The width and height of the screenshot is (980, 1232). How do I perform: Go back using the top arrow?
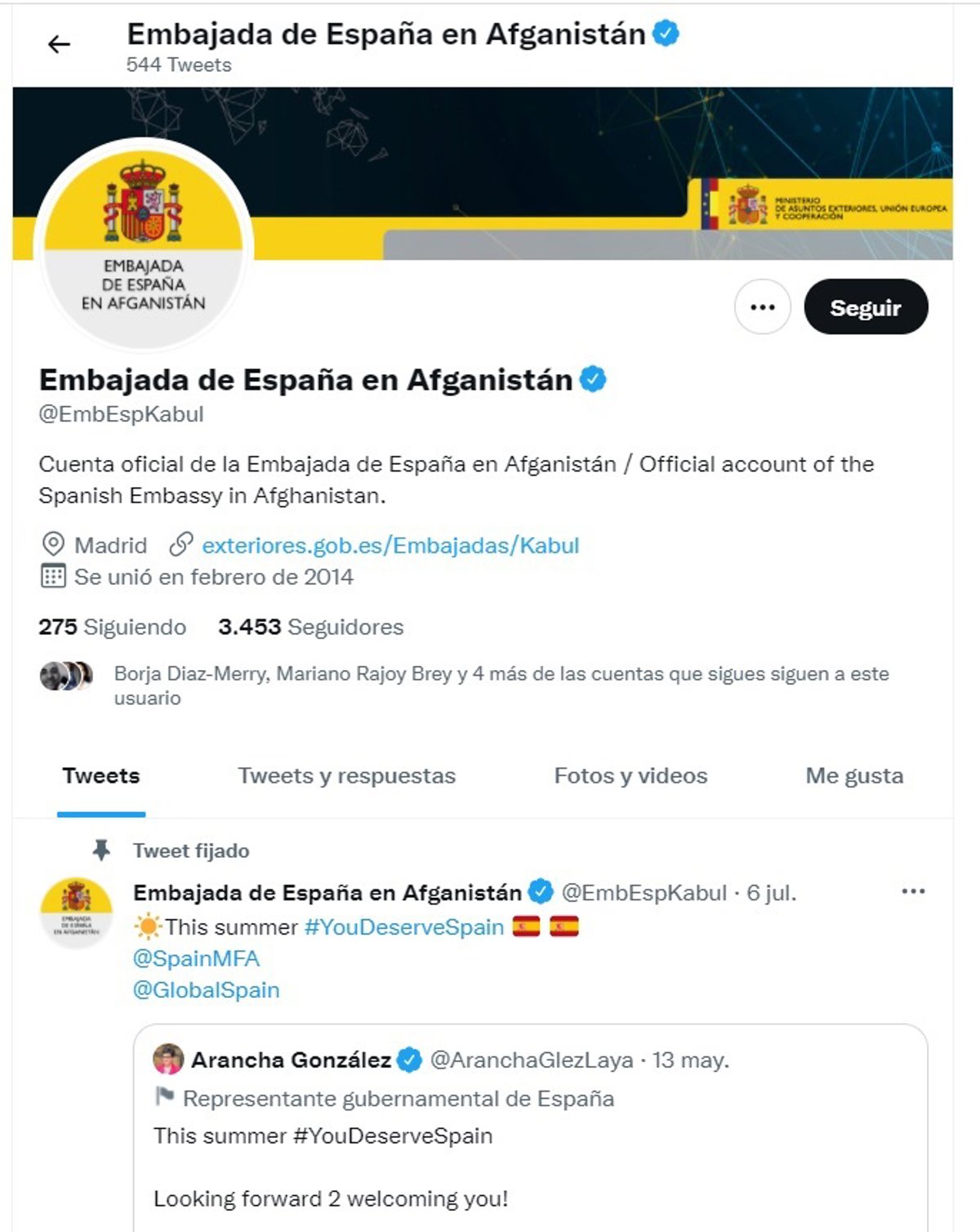59,44
